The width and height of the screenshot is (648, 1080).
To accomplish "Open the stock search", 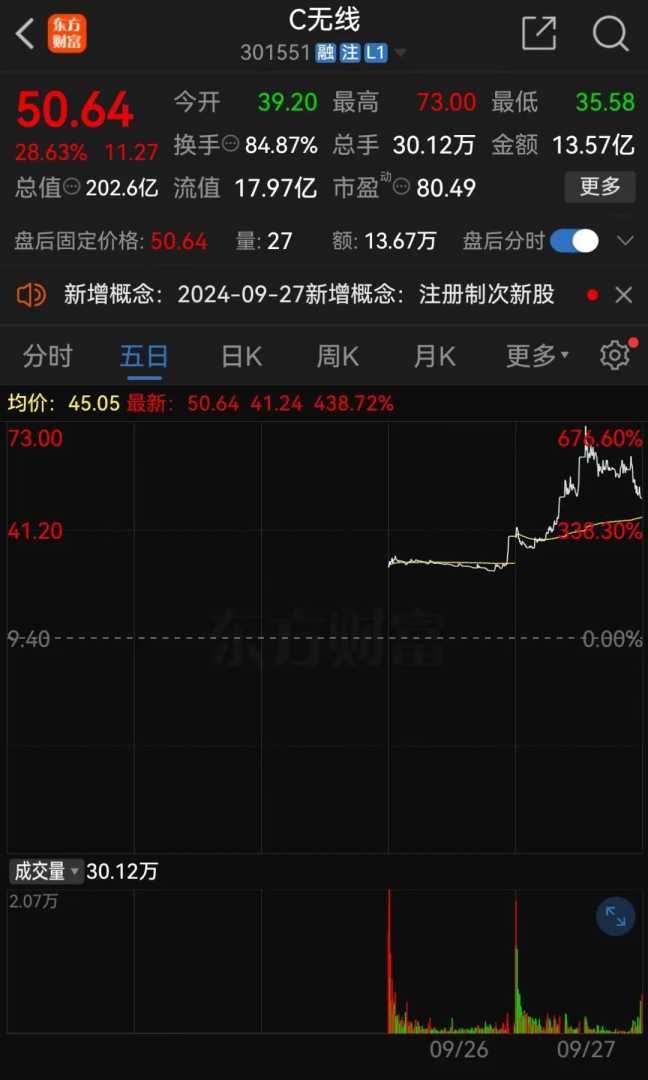I will click(x=609, y=33).
